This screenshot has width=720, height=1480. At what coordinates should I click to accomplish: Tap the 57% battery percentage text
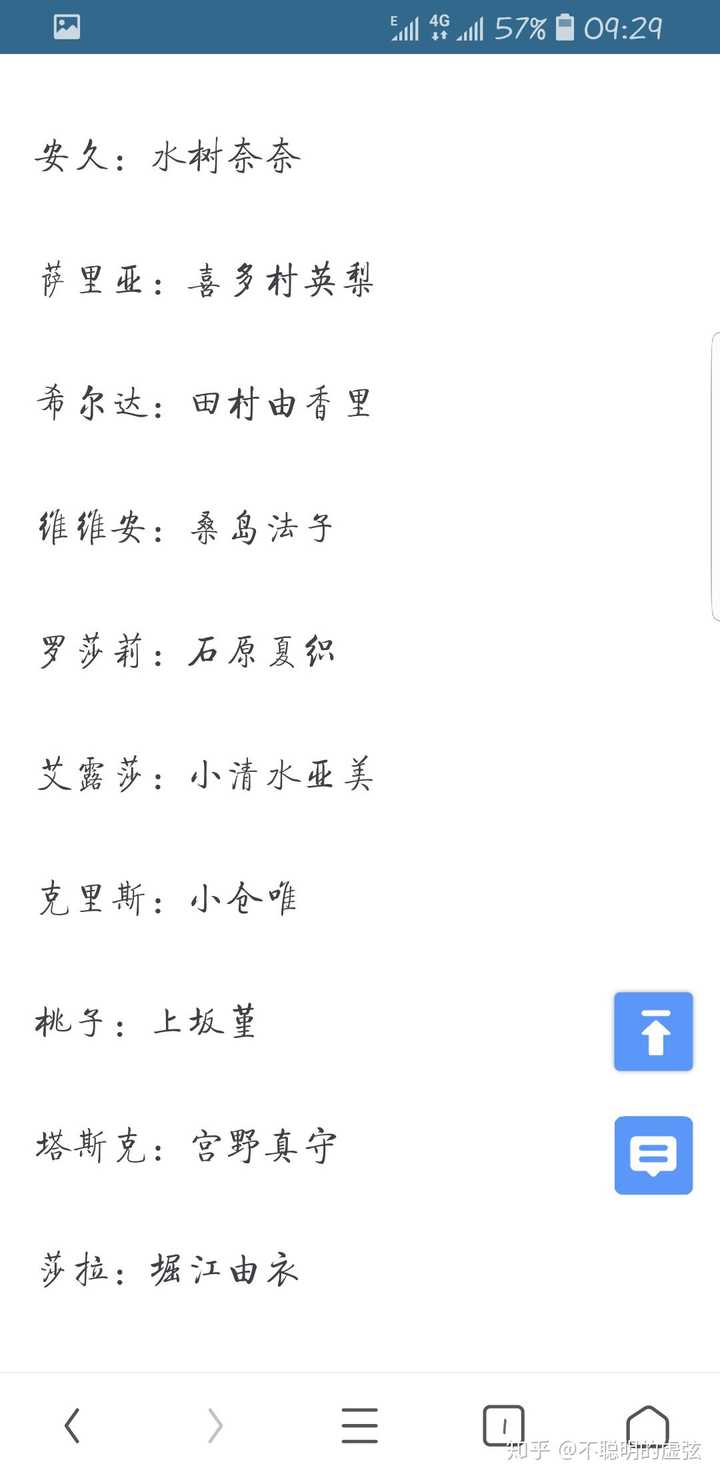coord(520,27)
